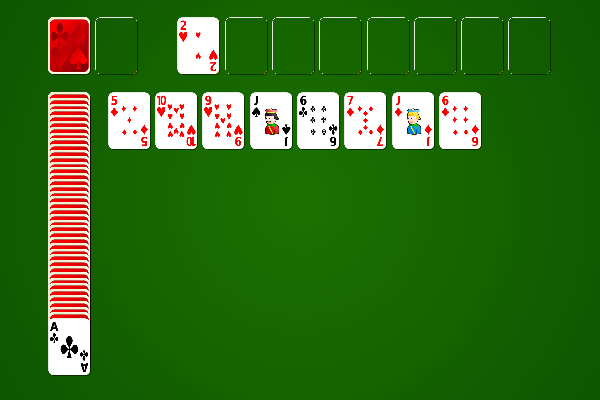Select the 10 of hearts card

[x=176, y=121]
